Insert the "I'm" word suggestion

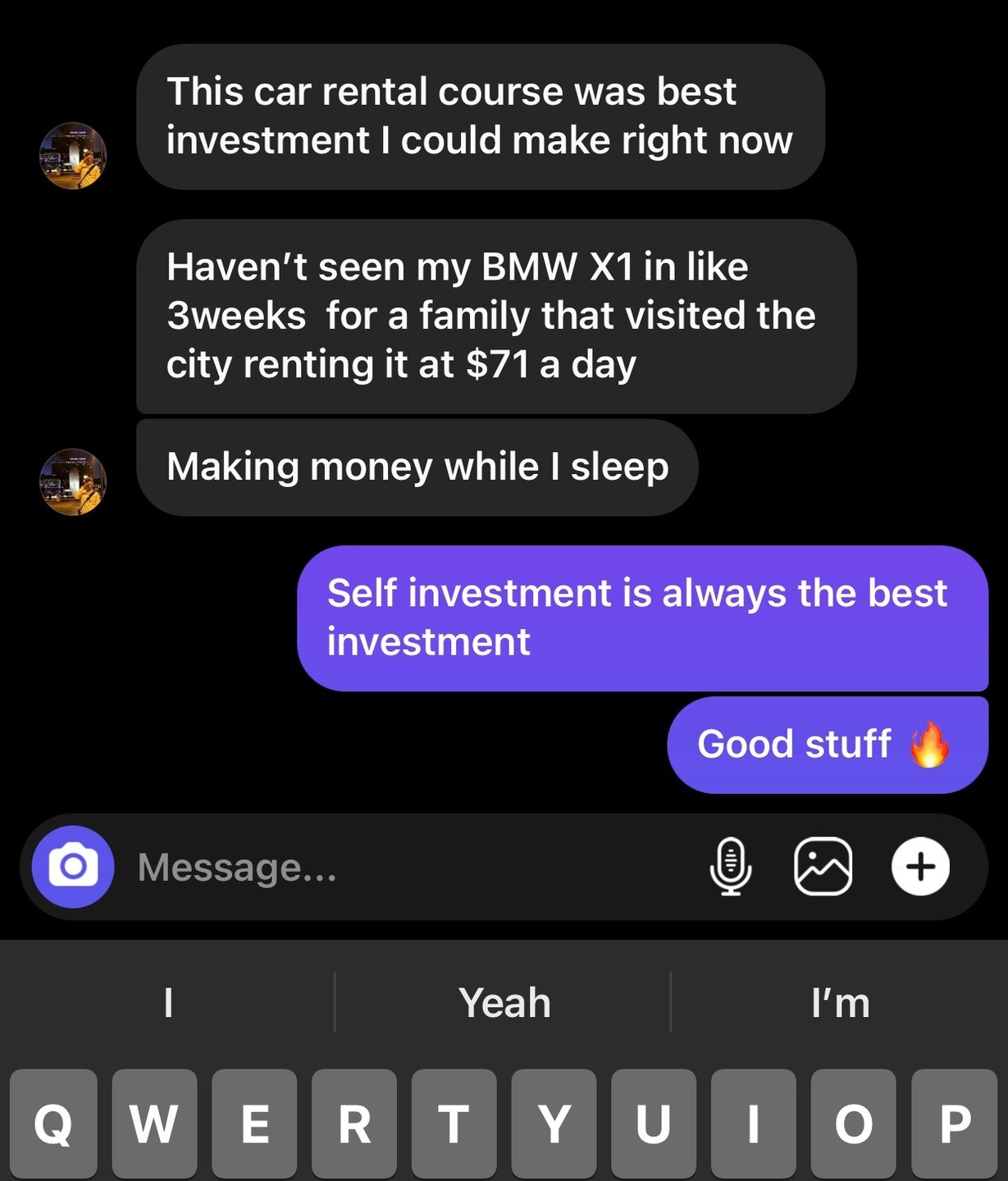840,1002
